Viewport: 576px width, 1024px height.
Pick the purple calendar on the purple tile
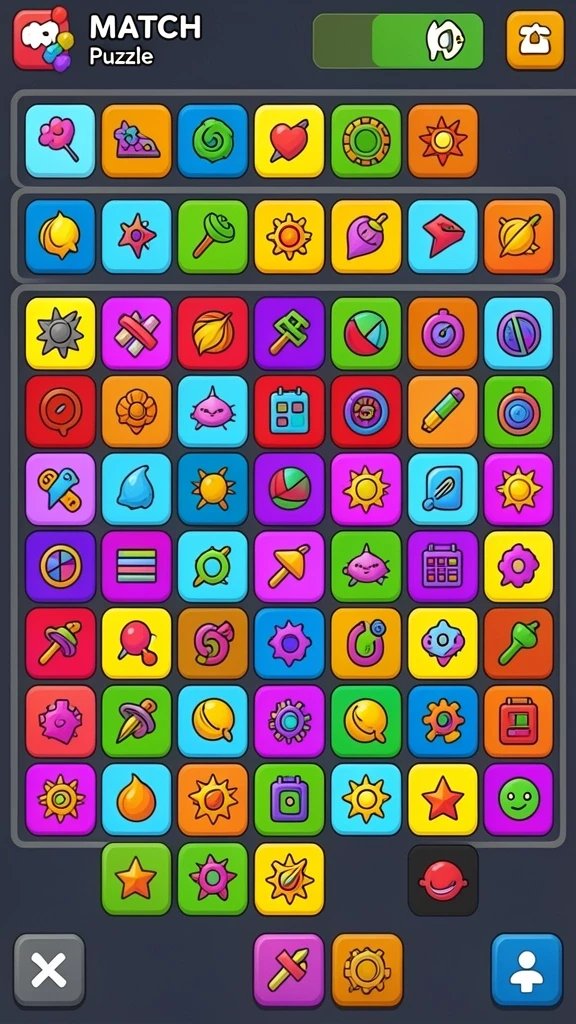tap(443, 566)
